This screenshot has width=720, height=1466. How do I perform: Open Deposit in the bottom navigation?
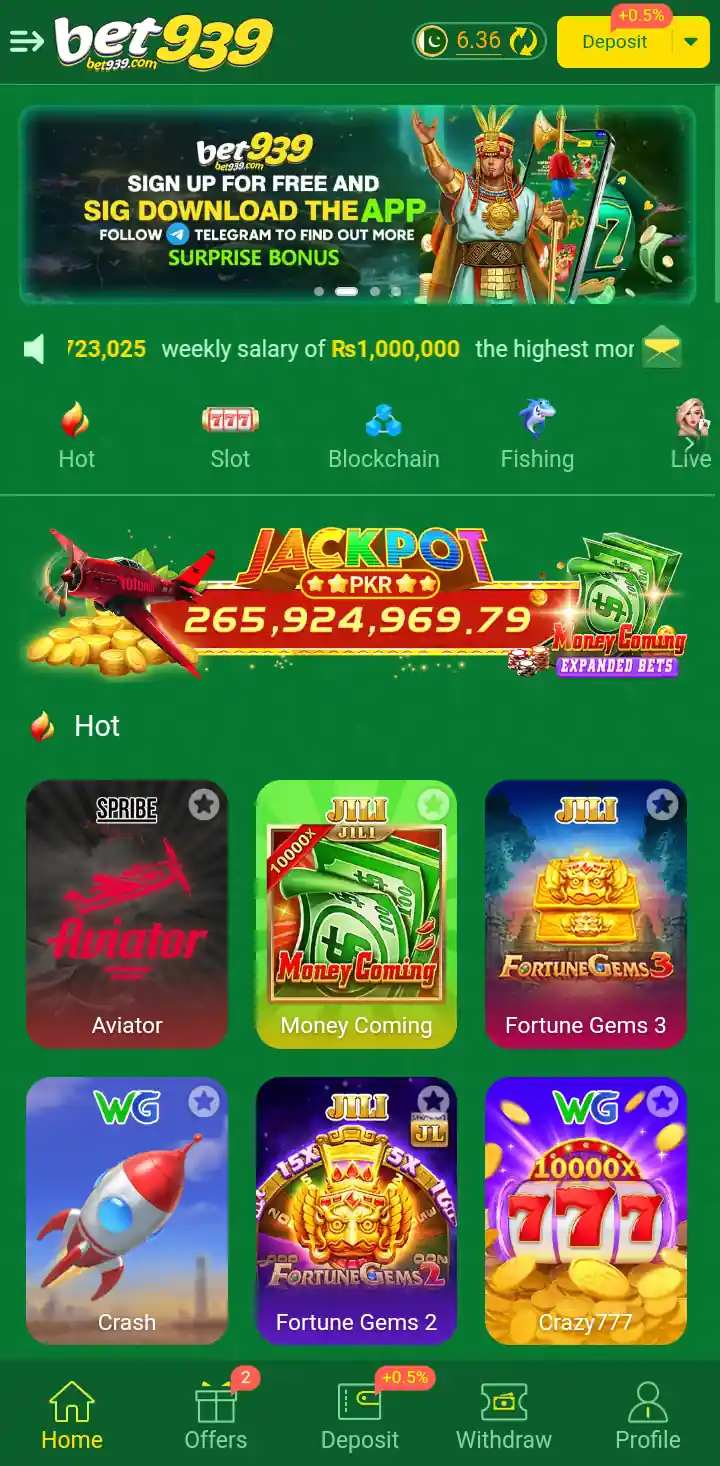[x=360, y=1414]
